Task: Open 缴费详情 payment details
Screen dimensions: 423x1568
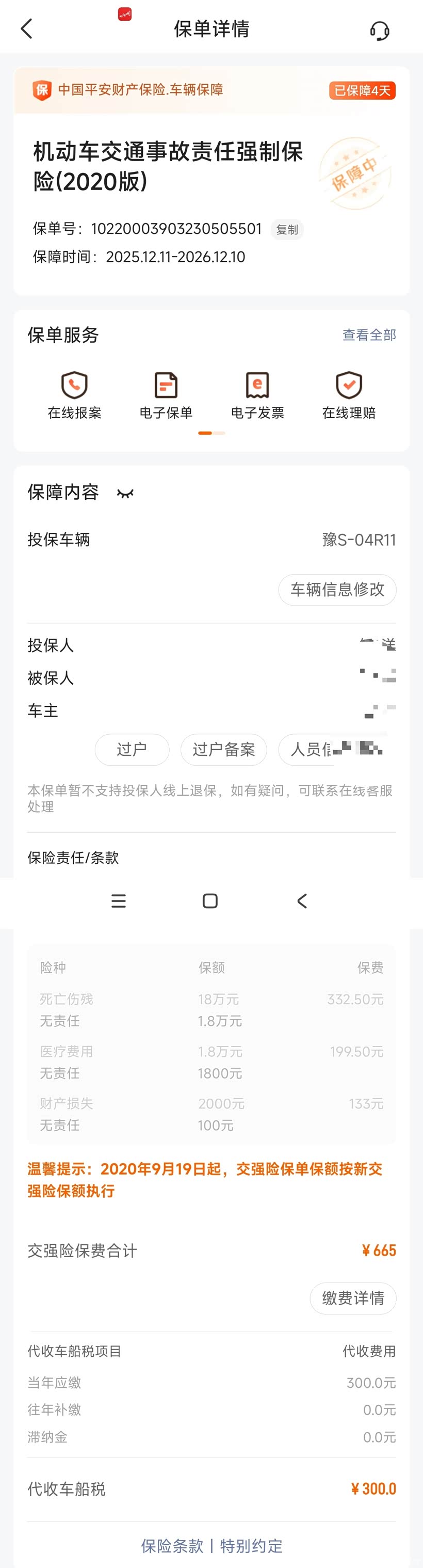Action: click(x=353, y=1298)
